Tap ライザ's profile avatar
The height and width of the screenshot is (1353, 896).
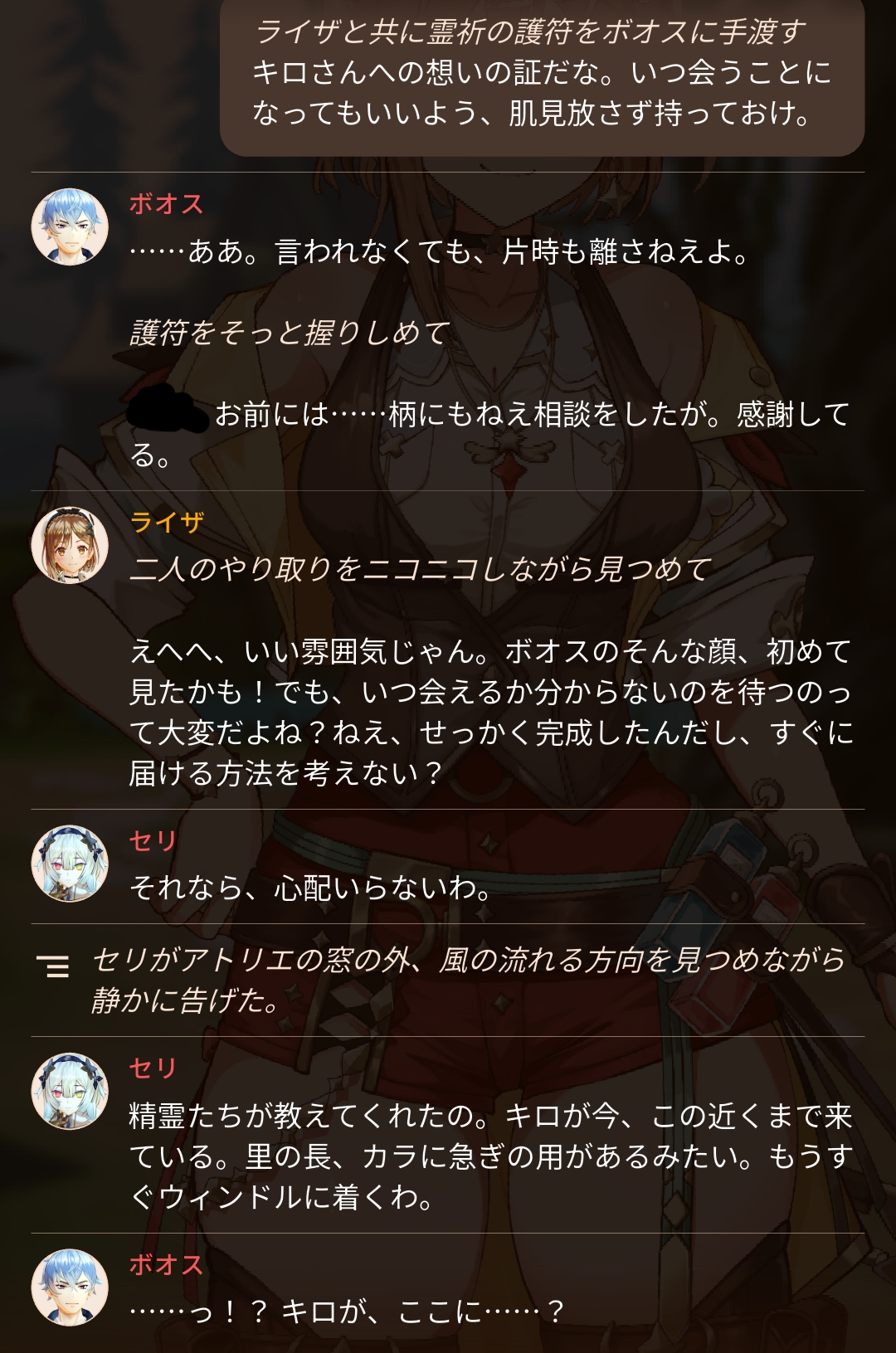pos(70,545)
